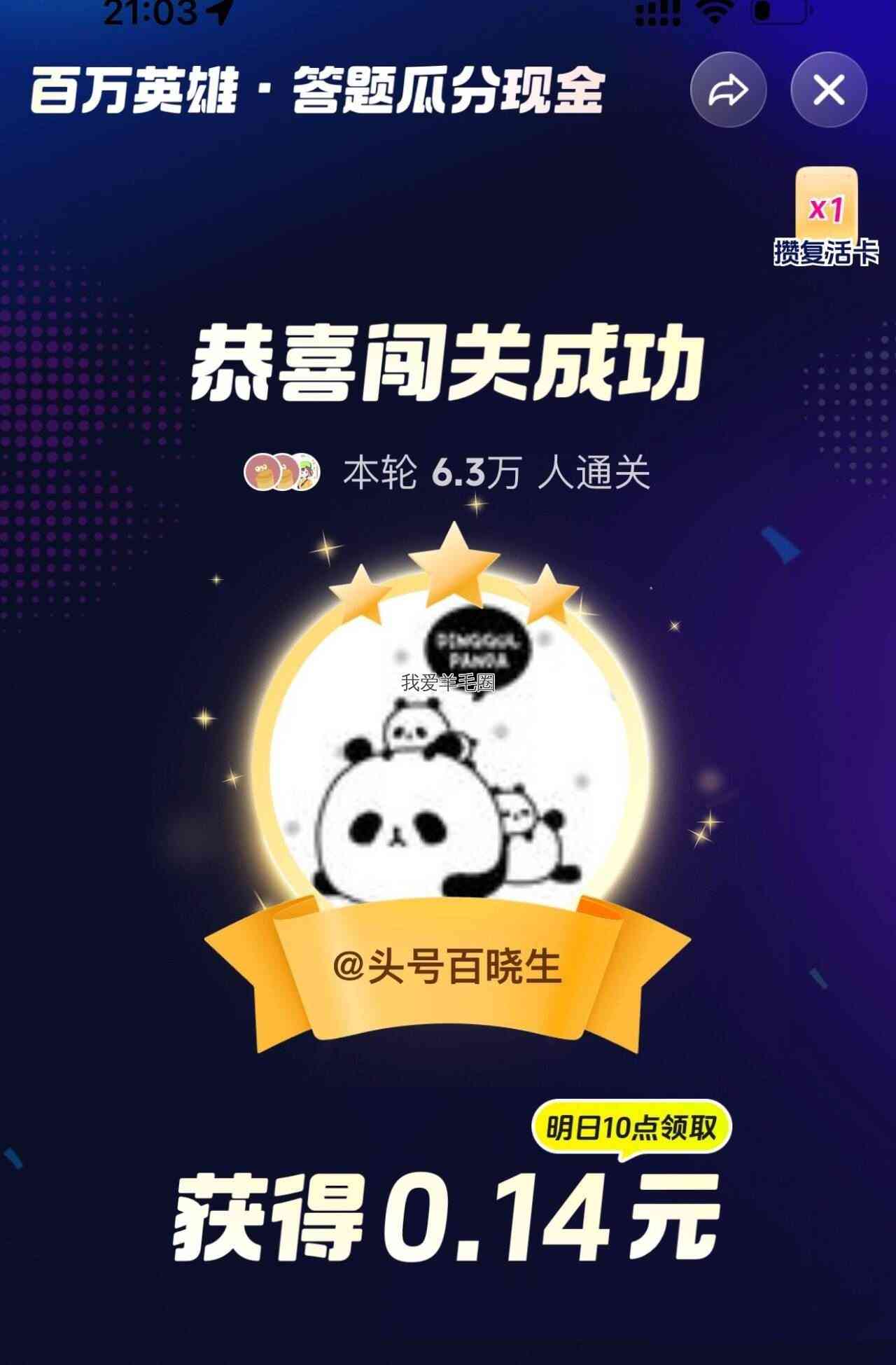Close the 百万英雄 result page
The height and width of the screenshot is (1365, 896).
coord(829,90)
